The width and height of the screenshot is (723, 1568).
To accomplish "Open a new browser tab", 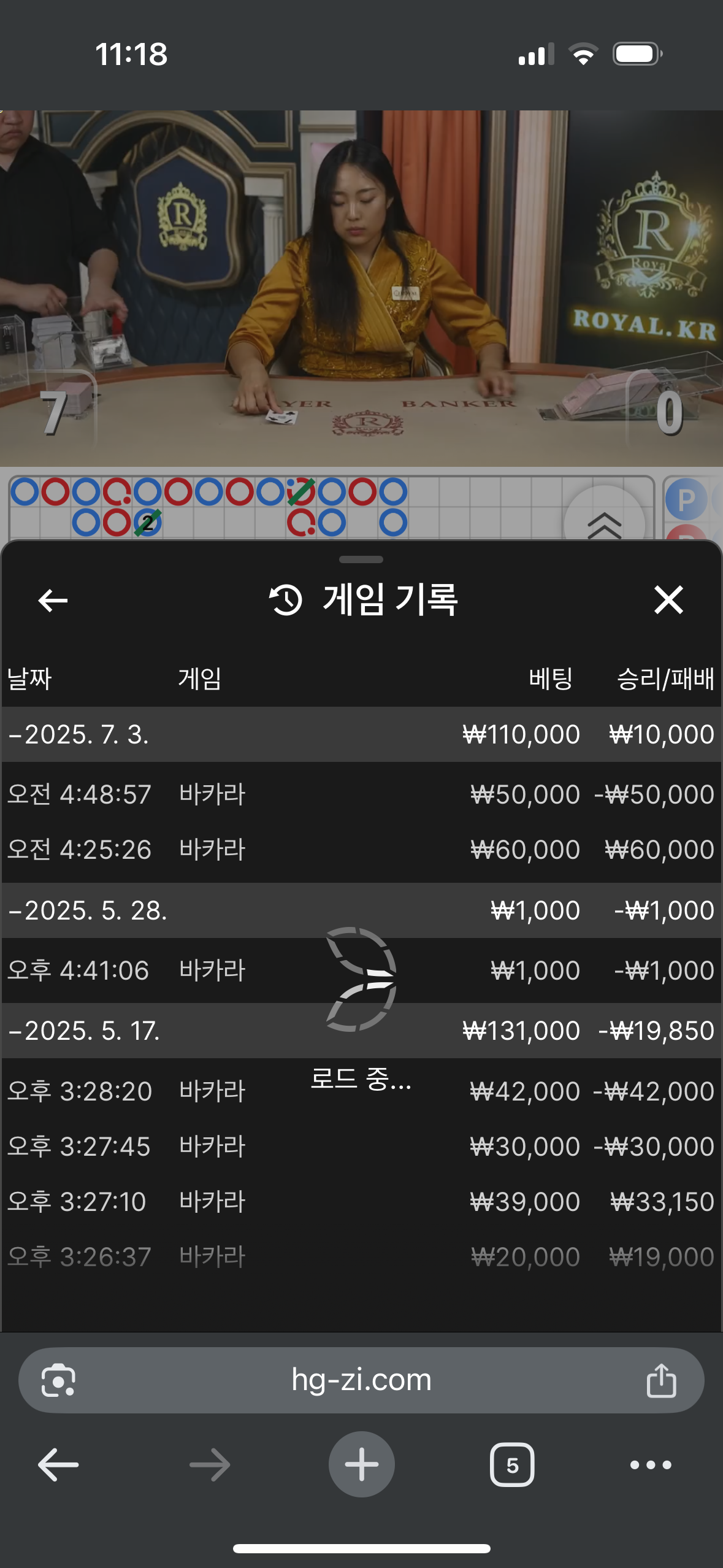I will coord(361,1465).
